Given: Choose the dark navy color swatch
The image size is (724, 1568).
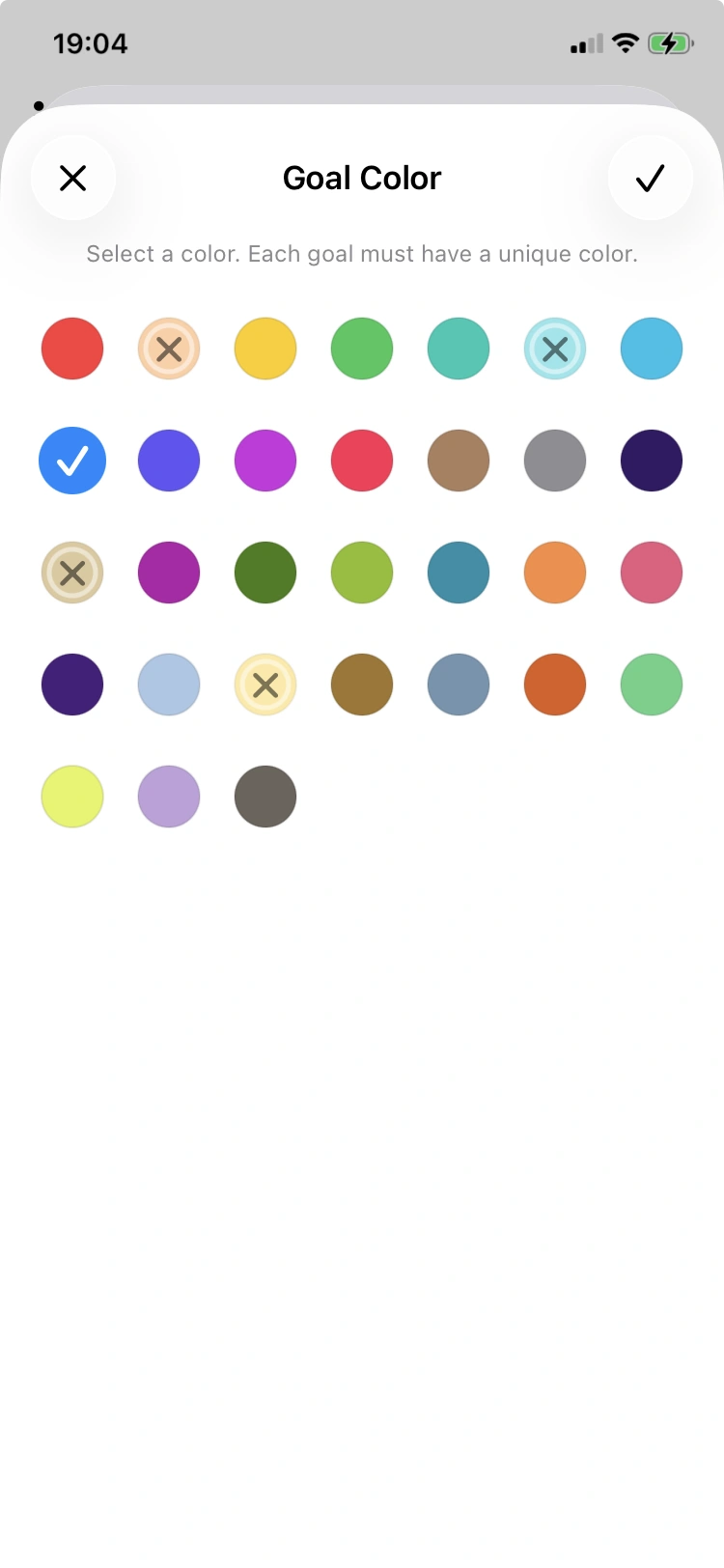Looking at the screenshot, I should tap(651, 461).
